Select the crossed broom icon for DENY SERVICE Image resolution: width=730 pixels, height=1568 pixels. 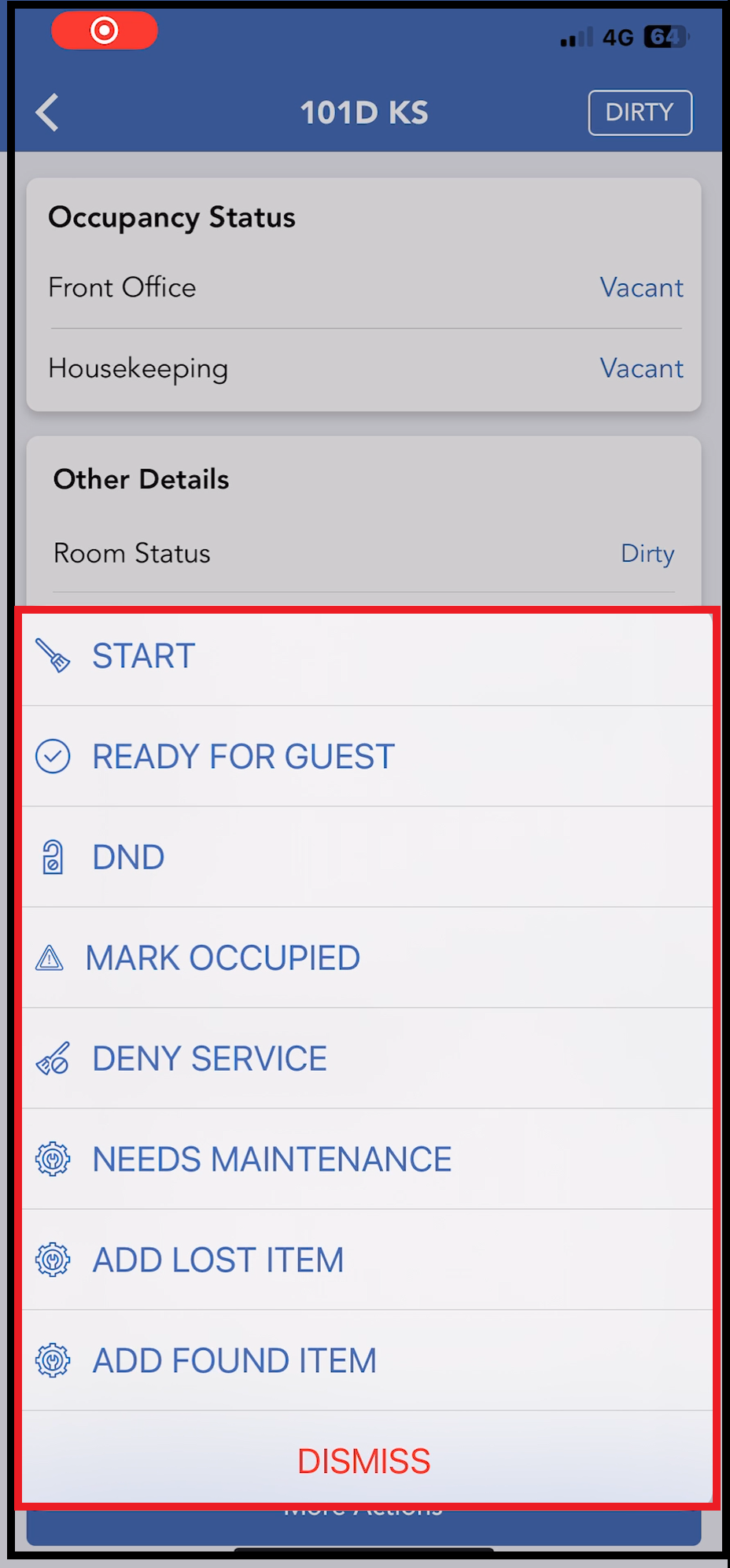tap(52, 1057)
